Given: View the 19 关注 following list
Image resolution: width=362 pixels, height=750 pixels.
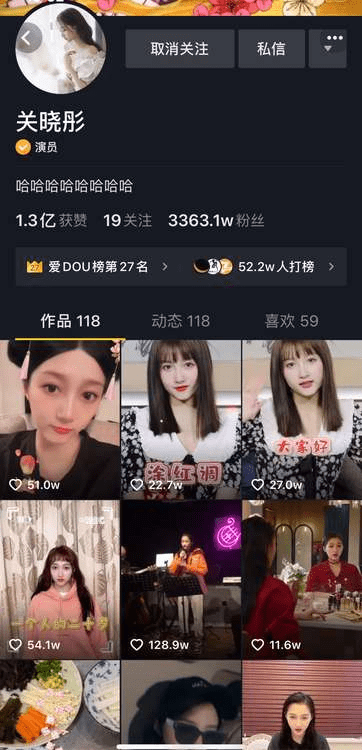Looking at the screenshot, I should (128, 221).
